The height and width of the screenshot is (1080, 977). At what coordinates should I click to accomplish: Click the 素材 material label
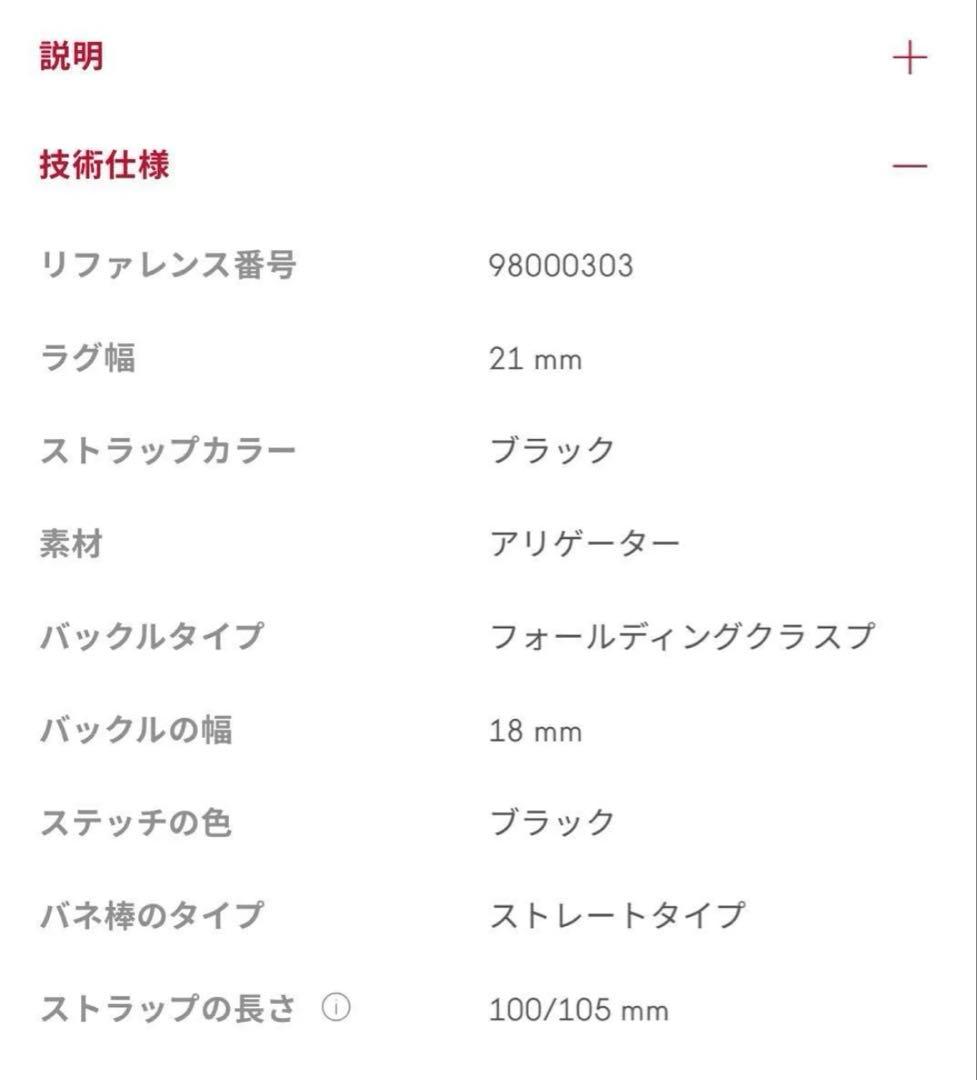(x=70, y=543)
